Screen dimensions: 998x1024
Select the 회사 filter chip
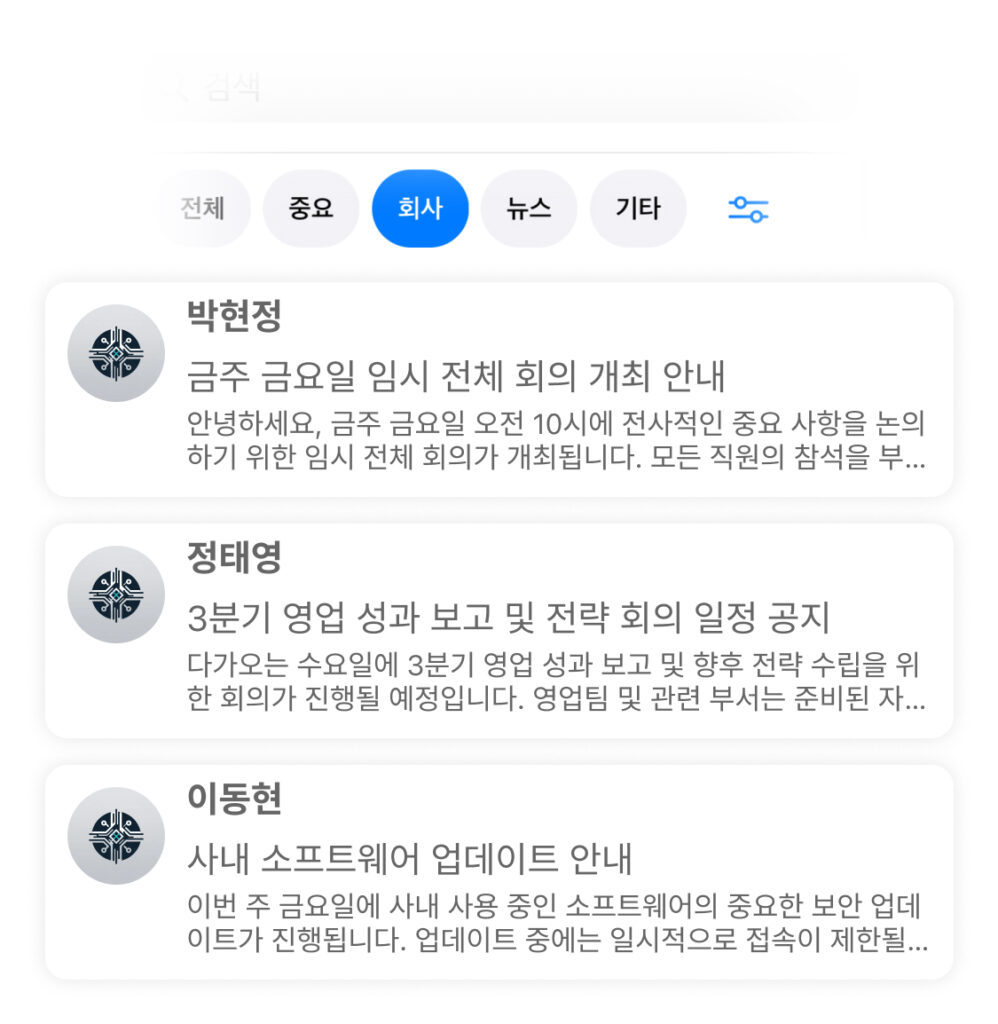(x=419, y=209)
